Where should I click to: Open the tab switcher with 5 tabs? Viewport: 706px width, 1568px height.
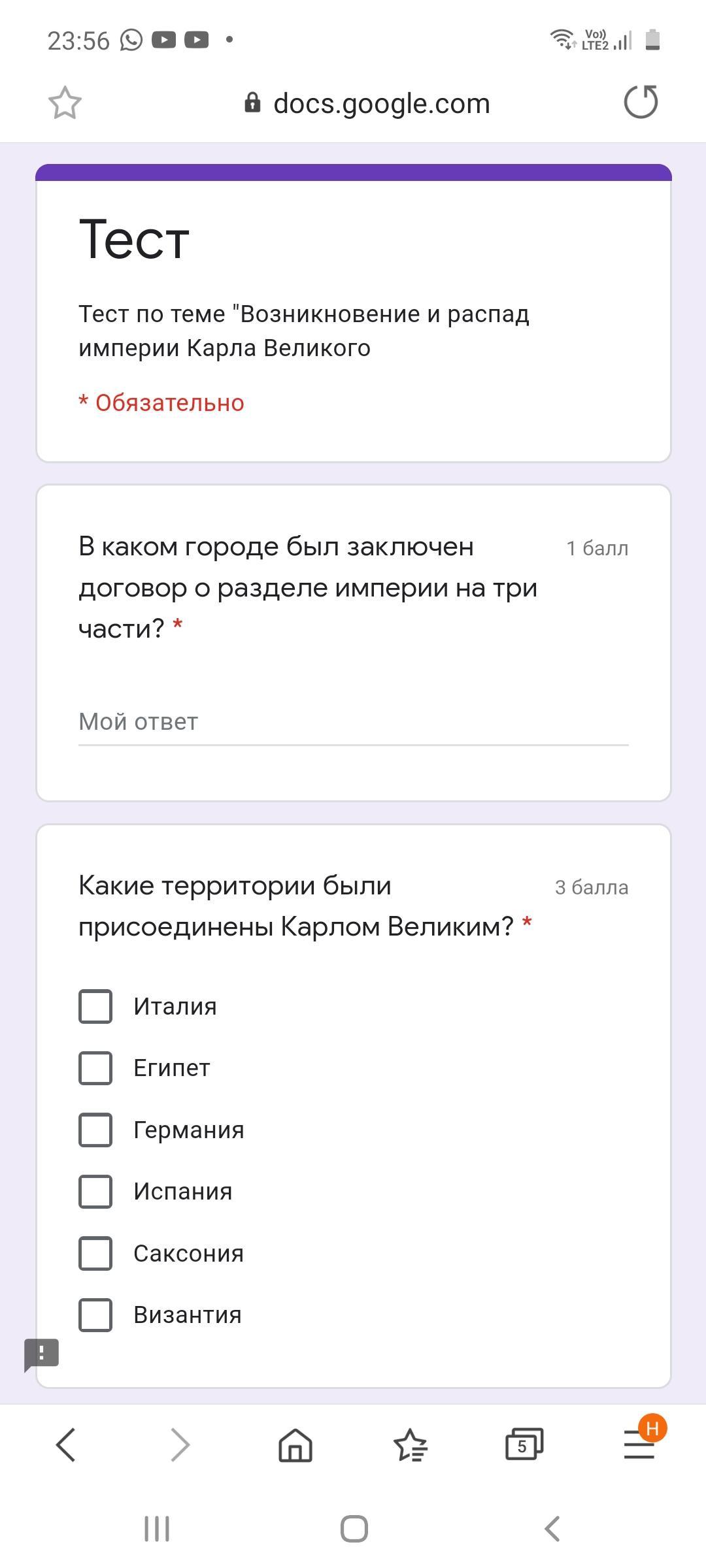tap(524, 1445)
